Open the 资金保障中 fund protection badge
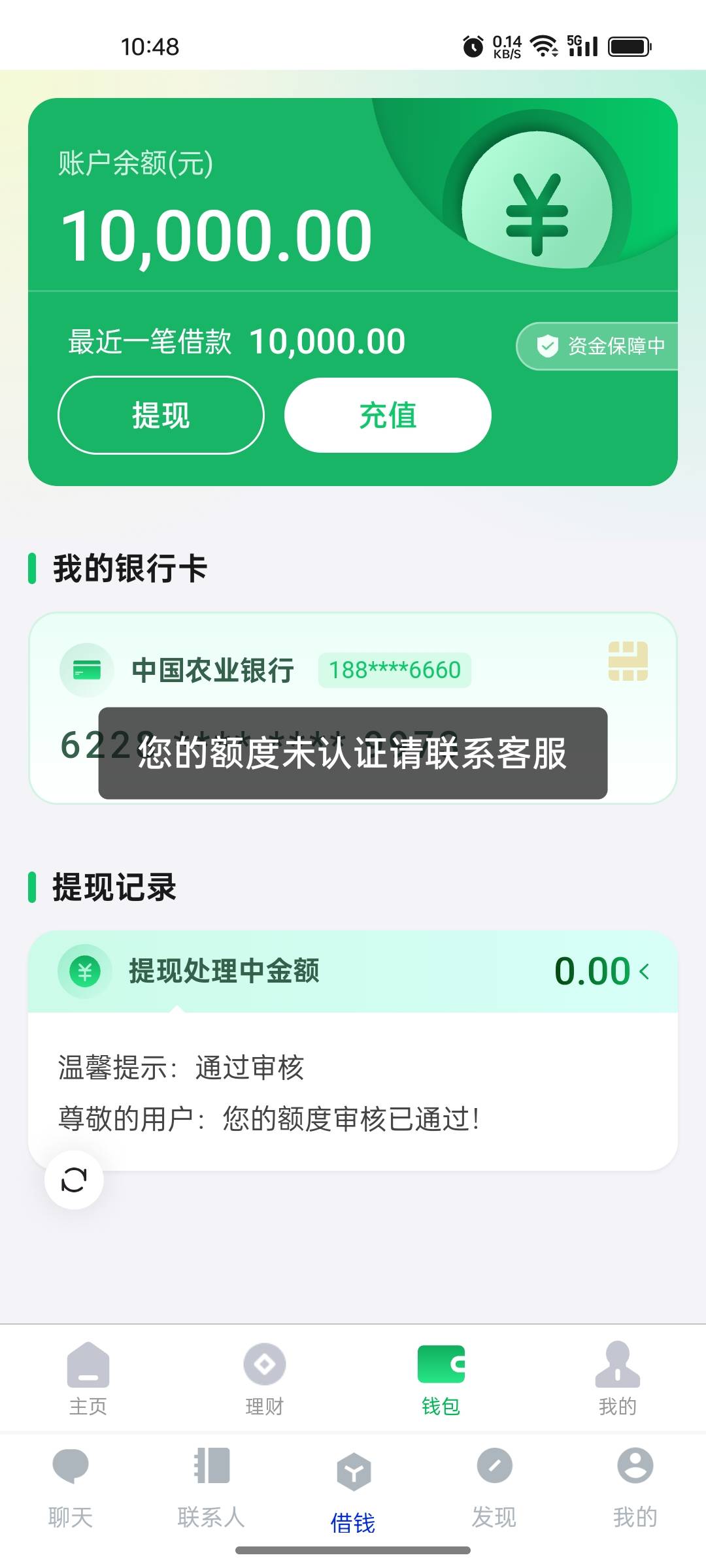Screen dimensions: 706x1568 tap(597, 346)
